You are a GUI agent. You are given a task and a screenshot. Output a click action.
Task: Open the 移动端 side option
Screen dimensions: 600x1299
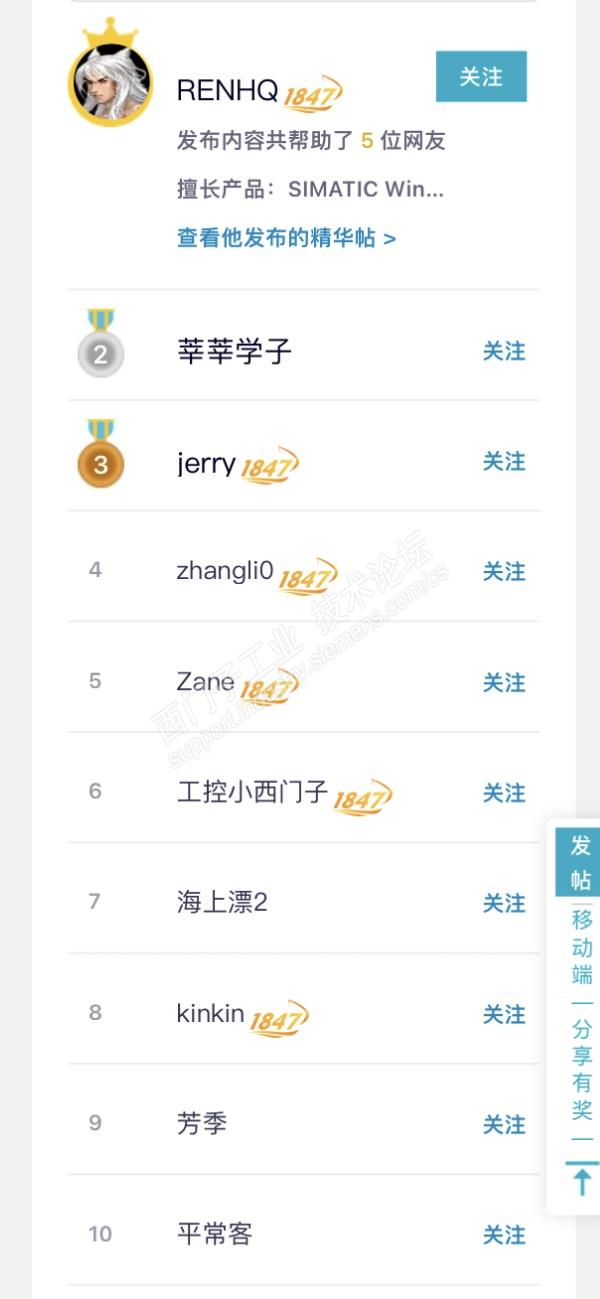point(582,946)
